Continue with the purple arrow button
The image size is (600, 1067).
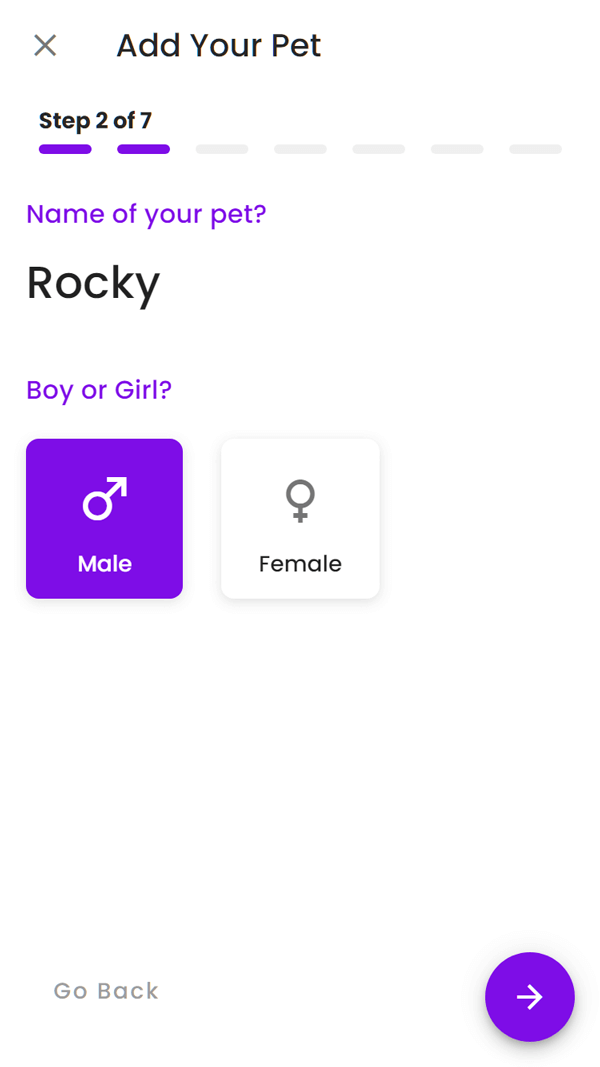529,997
